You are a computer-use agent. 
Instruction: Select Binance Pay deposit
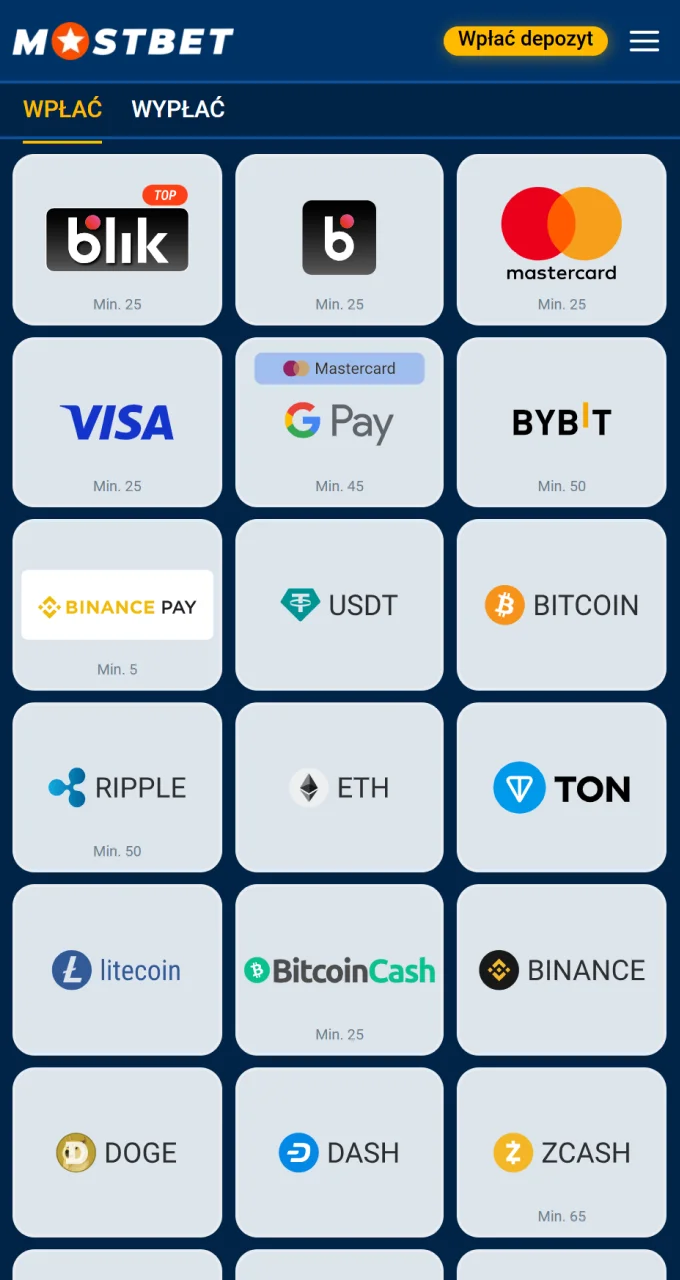pyautogui.click(x=117, y=605)
